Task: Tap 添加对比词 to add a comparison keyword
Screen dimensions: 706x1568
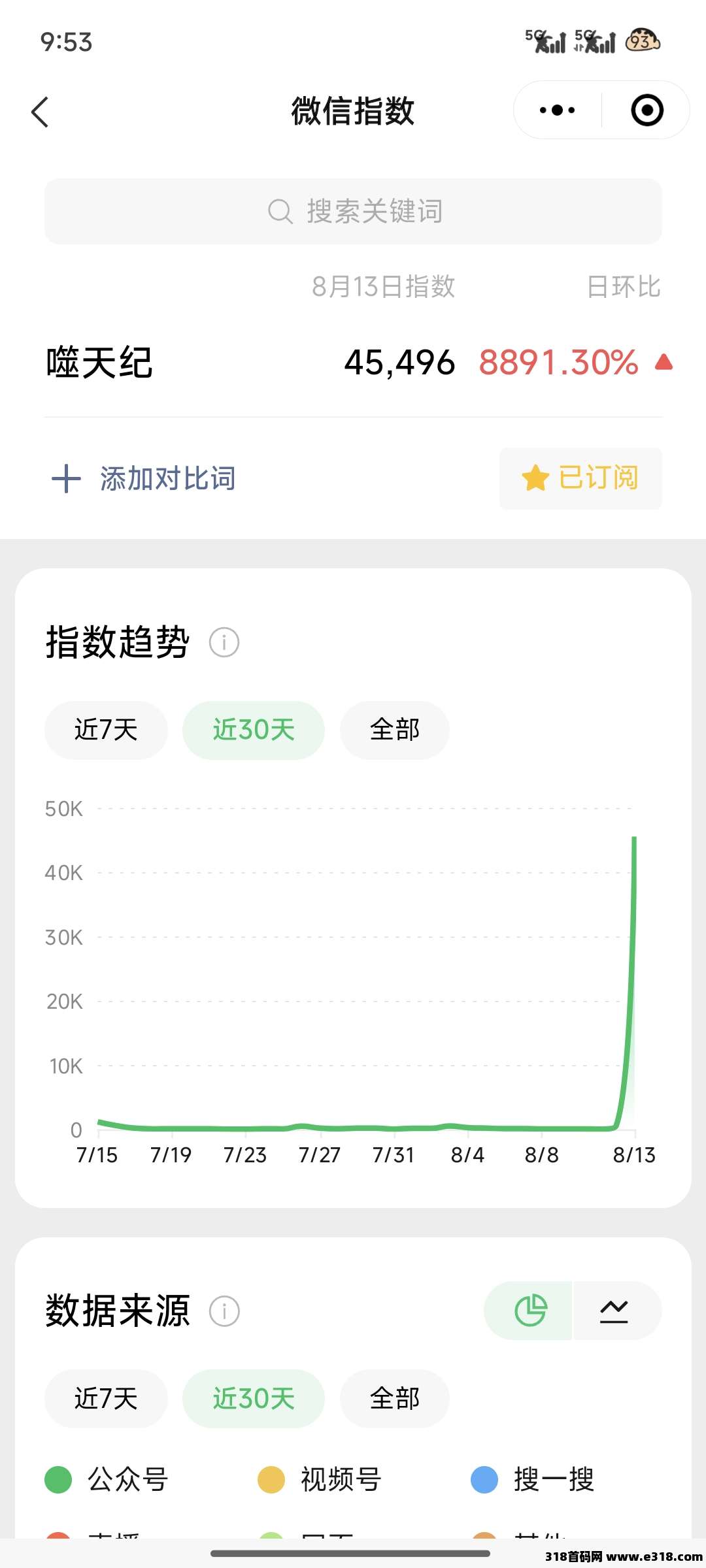Action: pyautogui.click(x=144, y=478)
